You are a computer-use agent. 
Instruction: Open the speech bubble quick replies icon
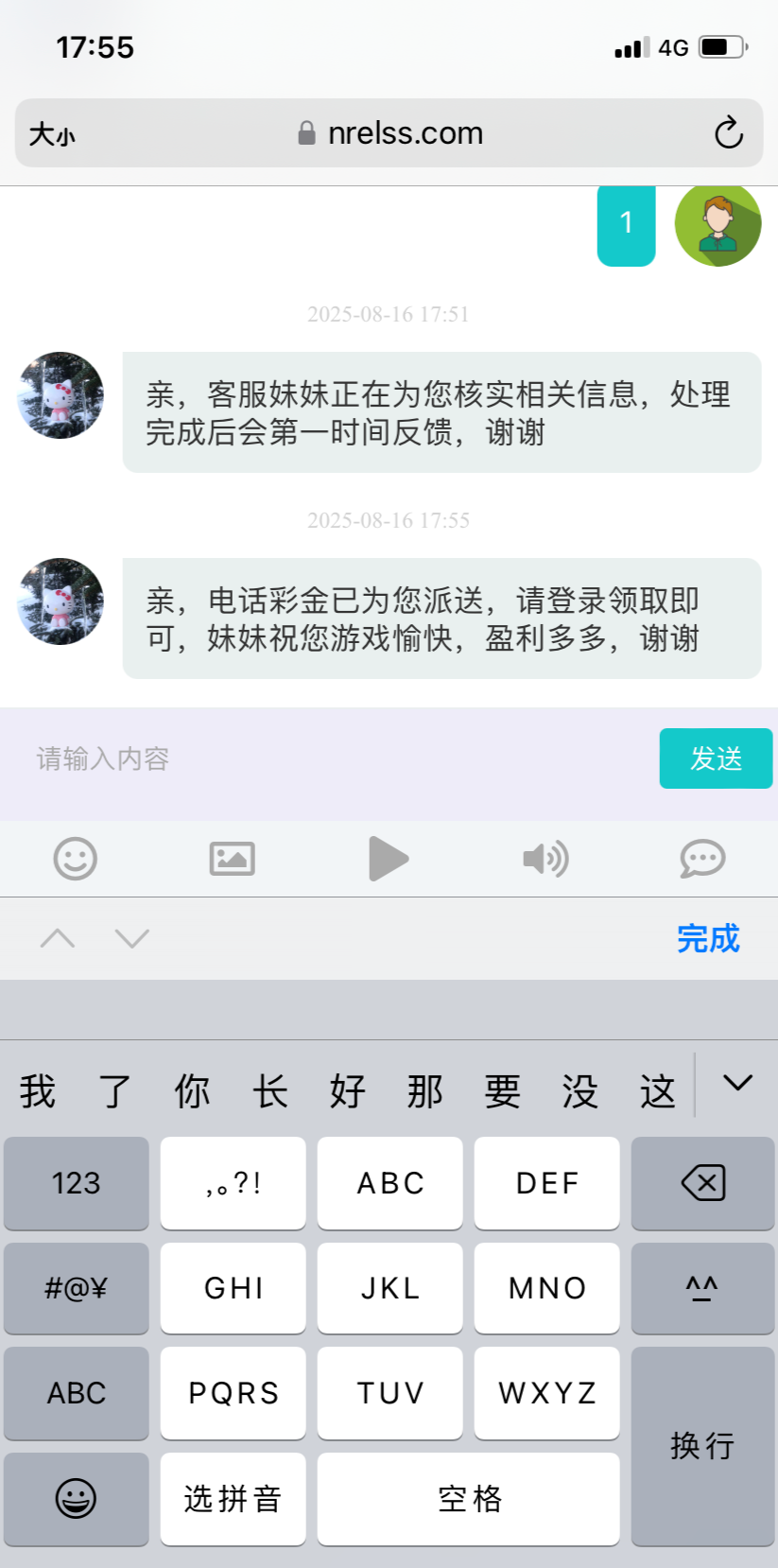click(702, 859)
